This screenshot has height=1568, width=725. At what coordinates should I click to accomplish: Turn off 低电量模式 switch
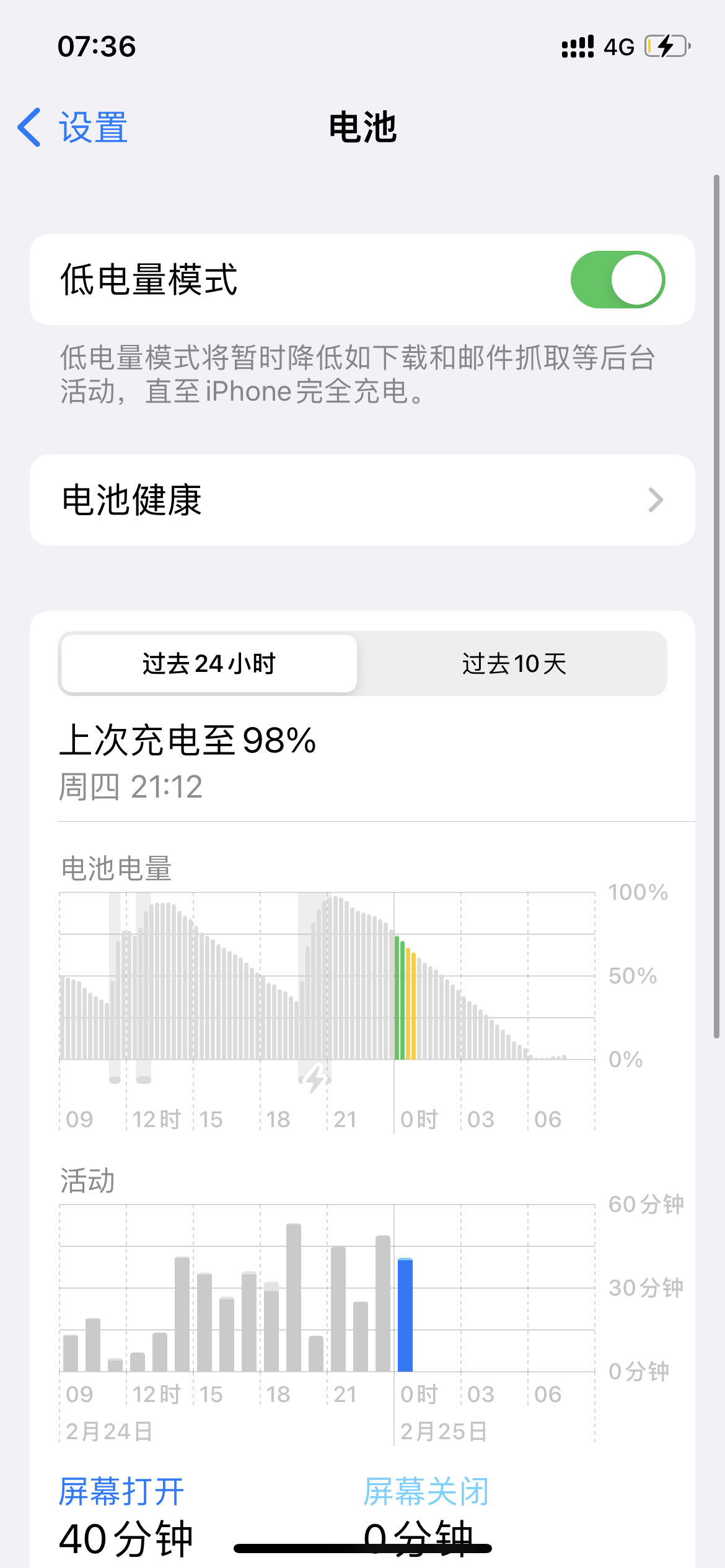click(x=617, y=279)
